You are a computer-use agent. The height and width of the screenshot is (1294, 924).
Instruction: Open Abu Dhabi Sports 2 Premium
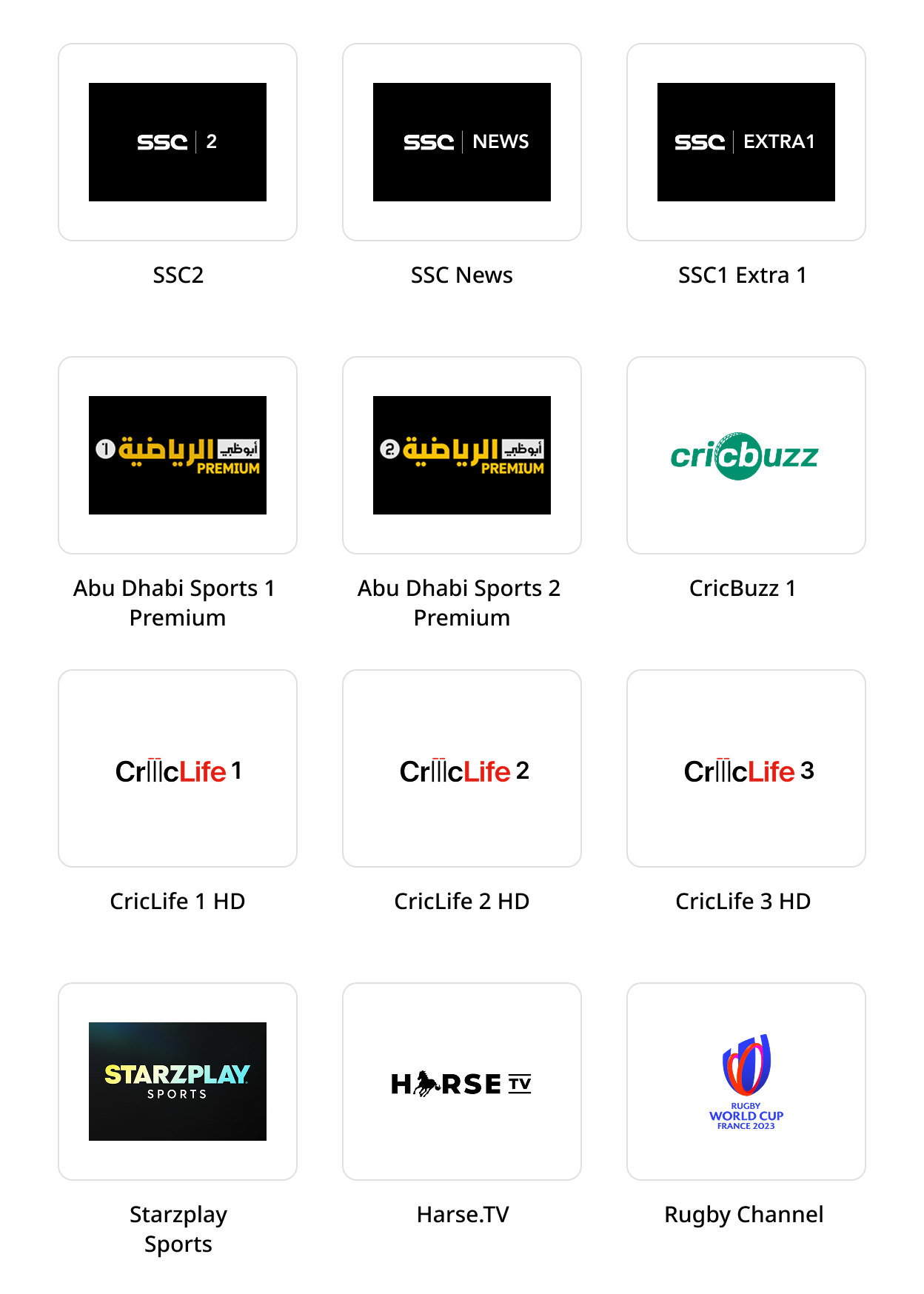[462, 455]
